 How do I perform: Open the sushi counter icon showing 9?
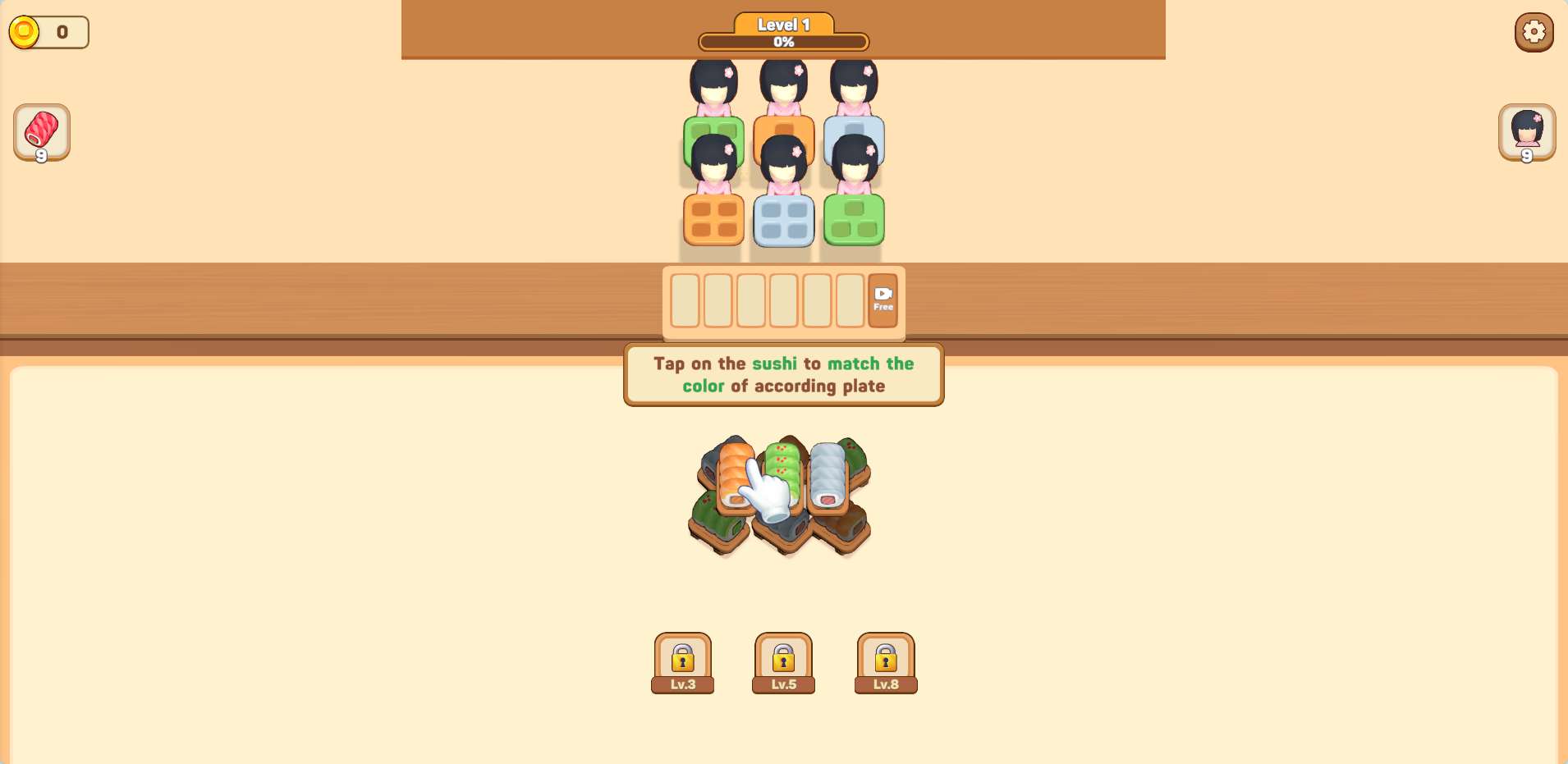pyautogui.click(x=42, y=132)
